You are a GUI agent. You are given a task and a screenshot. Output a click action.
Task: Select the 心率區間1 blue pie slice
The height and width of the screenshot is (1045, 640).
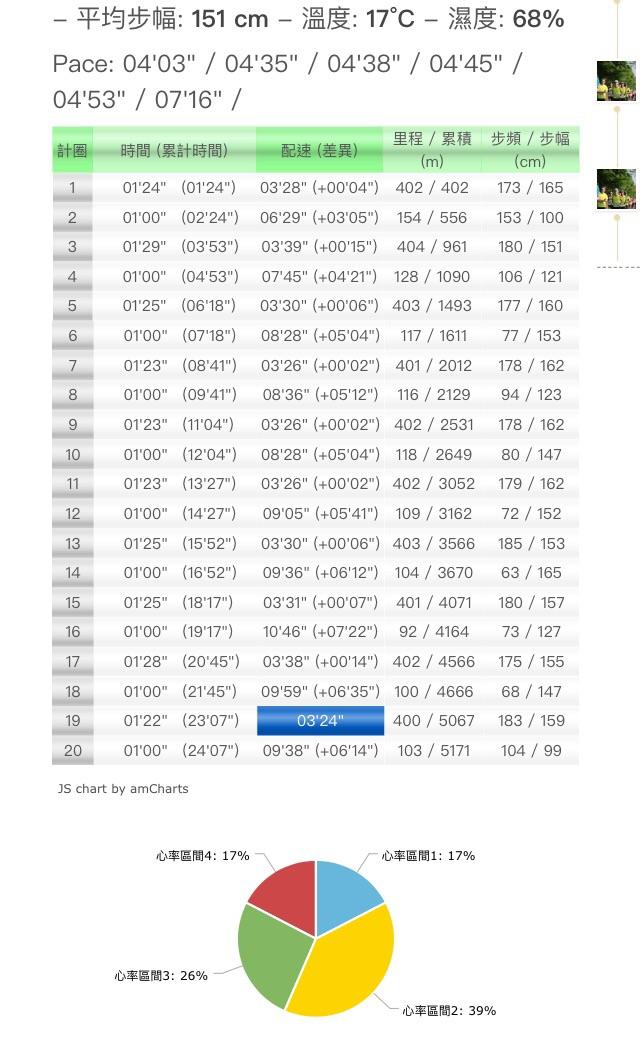tap(345, 892)
